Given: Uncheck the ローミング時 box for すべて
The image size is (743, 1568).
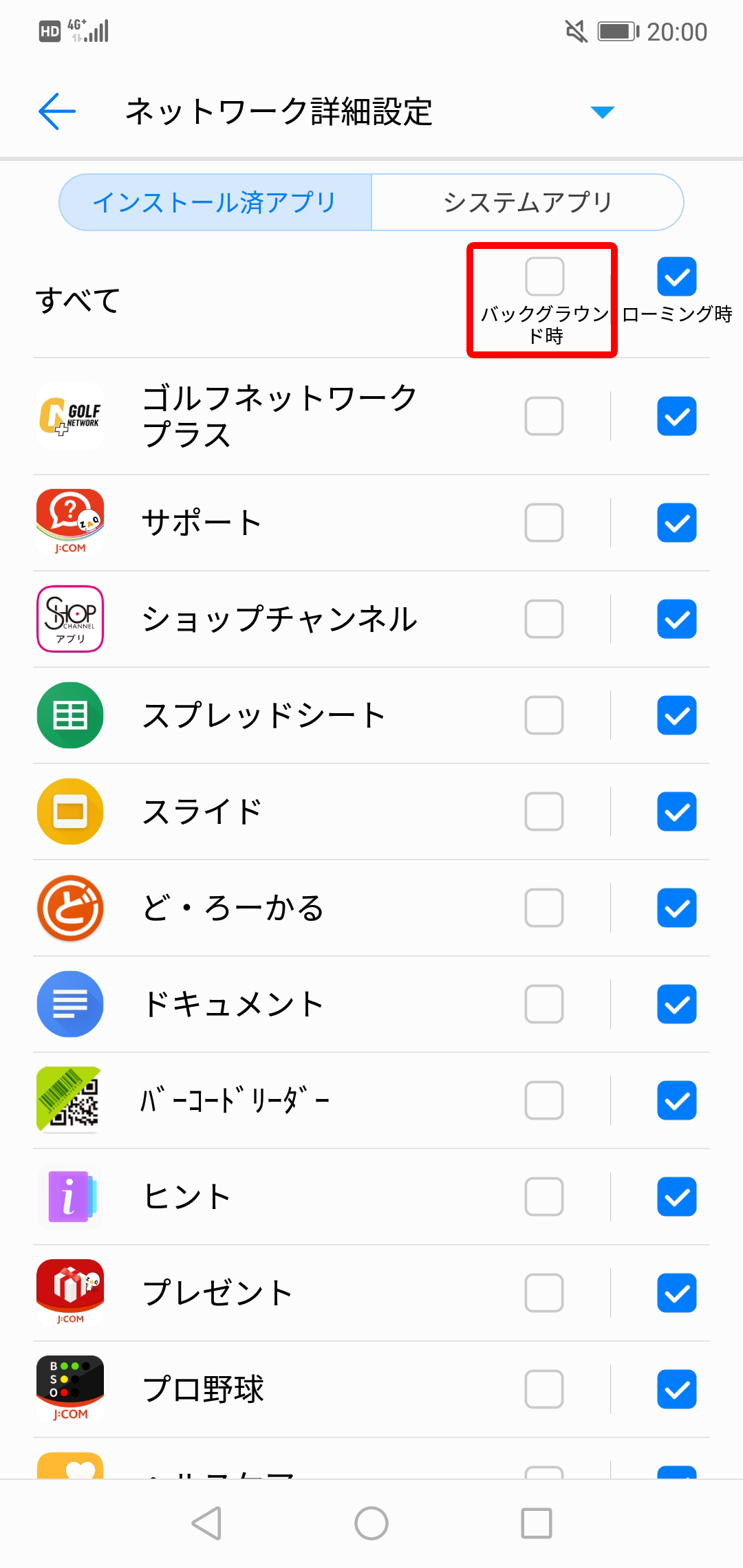Looking at the screenshot, I should pyautogui.click(x=677, y=276).
